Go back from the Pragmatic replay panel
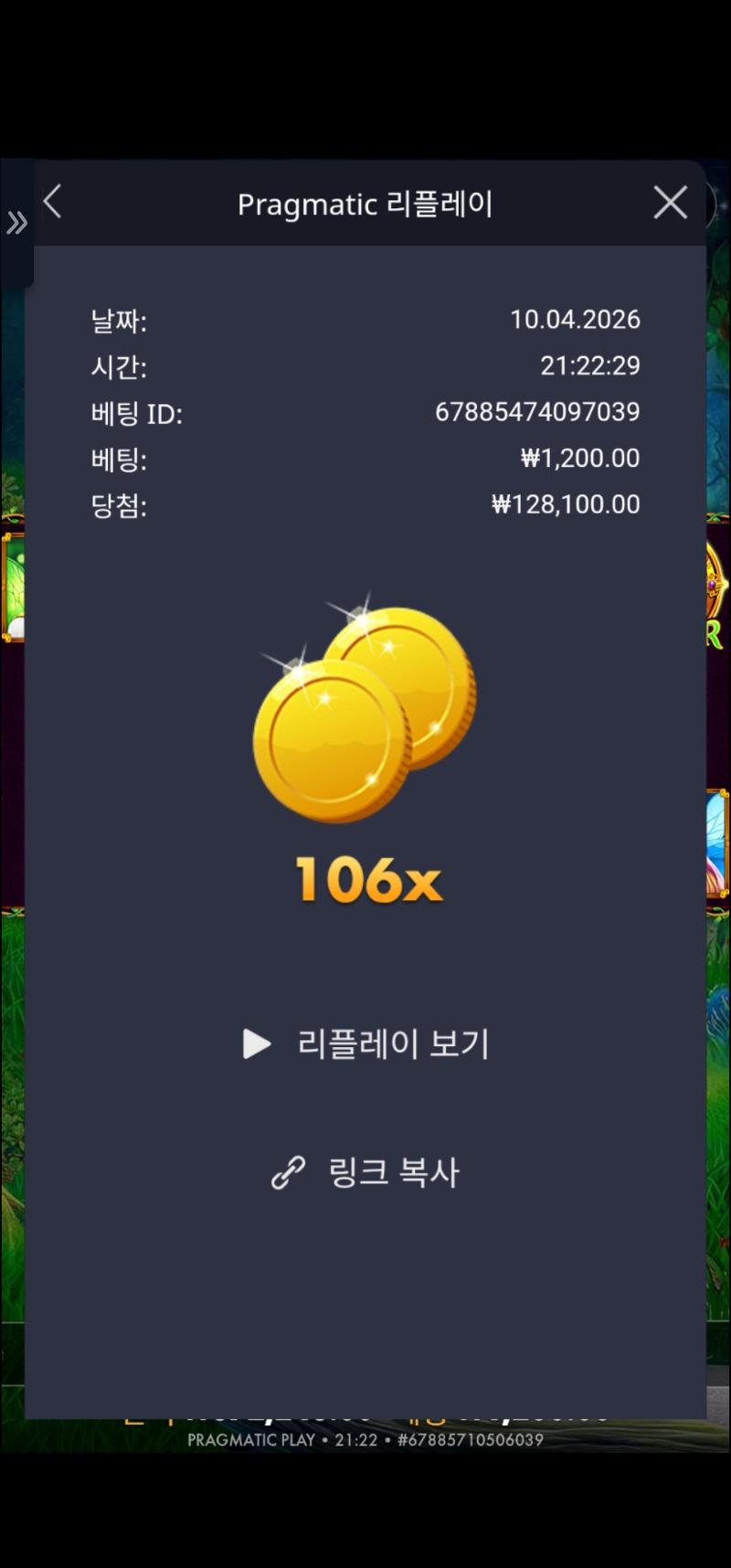The height and width of the screenshot is (1568, 731). pyautogui.click(x=53, y=202)
